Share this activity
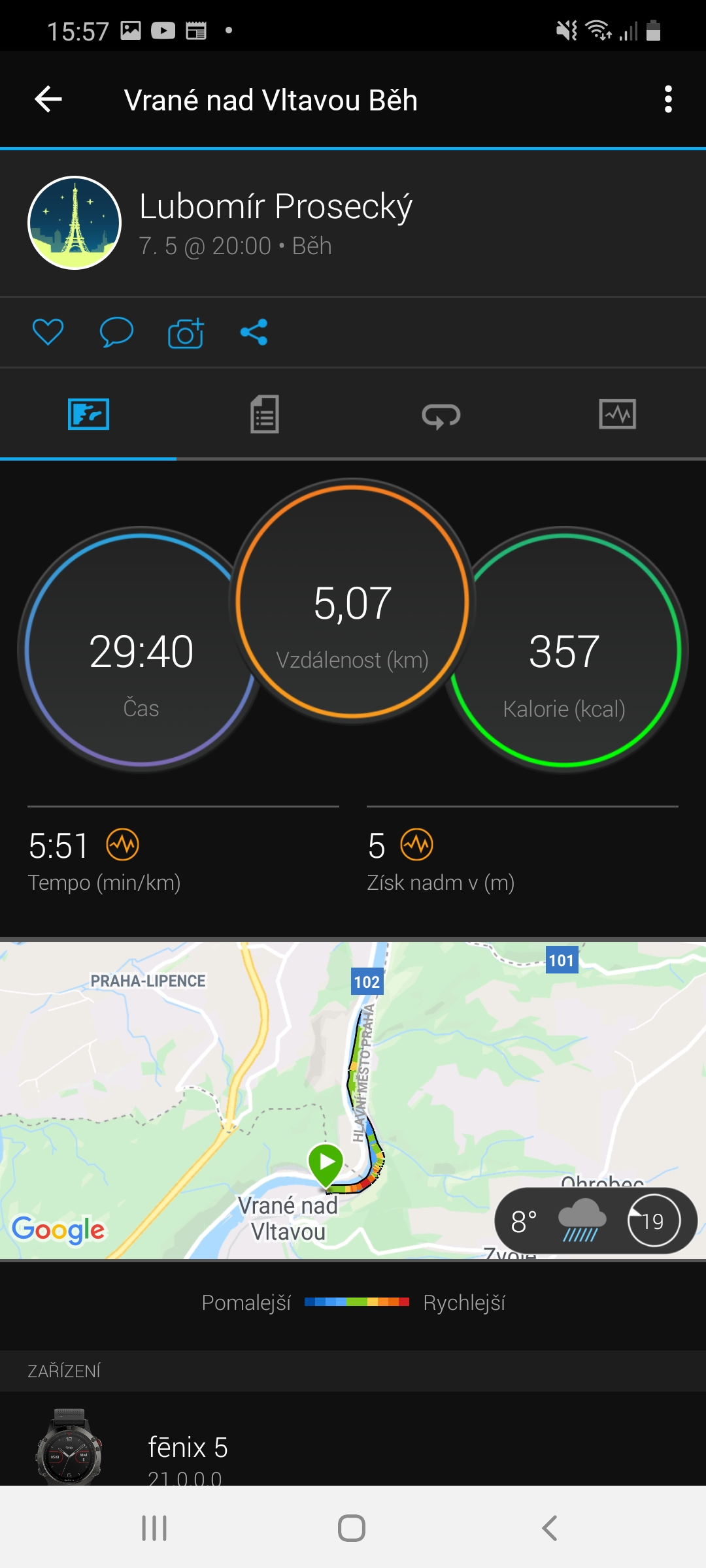 pyautogui.click(x=254, y=332)
